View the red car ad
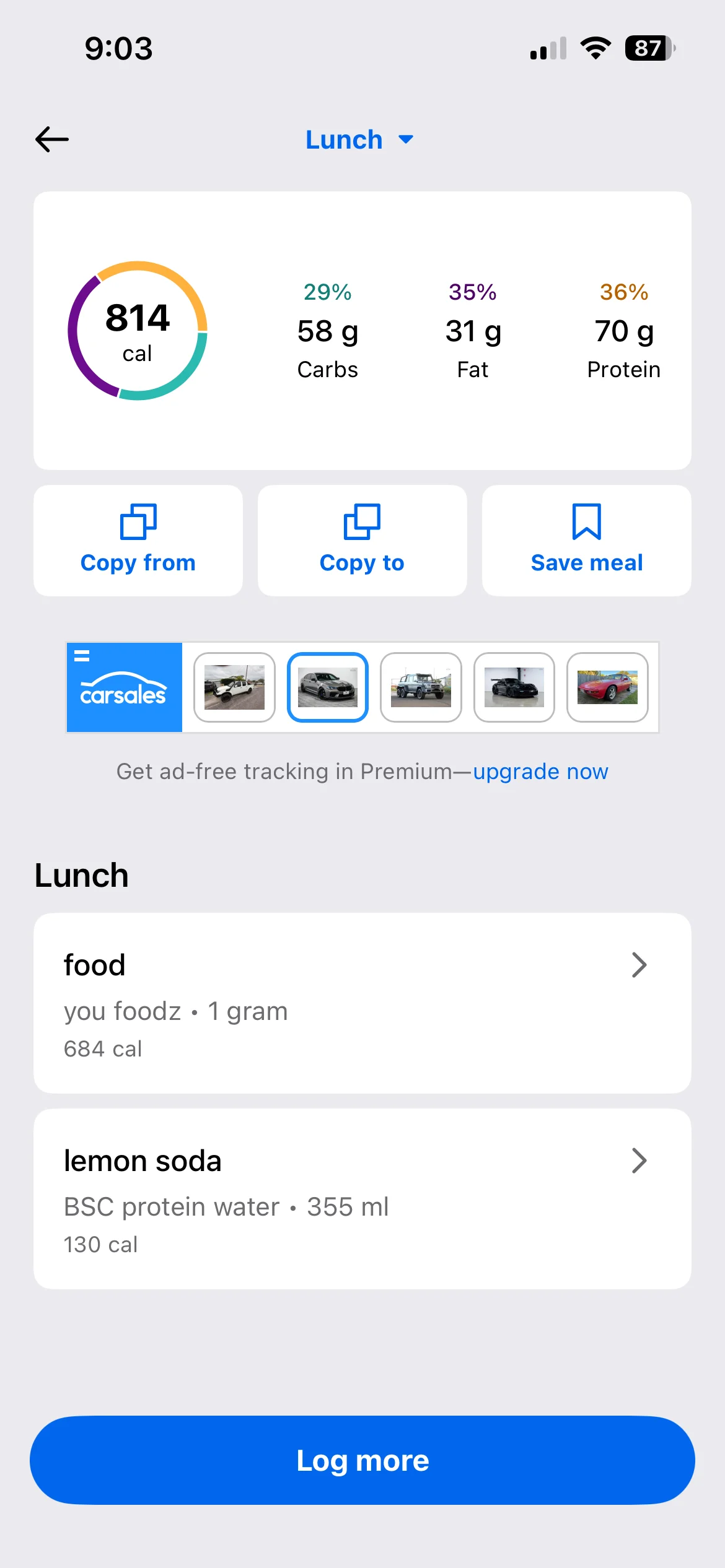 607,687
